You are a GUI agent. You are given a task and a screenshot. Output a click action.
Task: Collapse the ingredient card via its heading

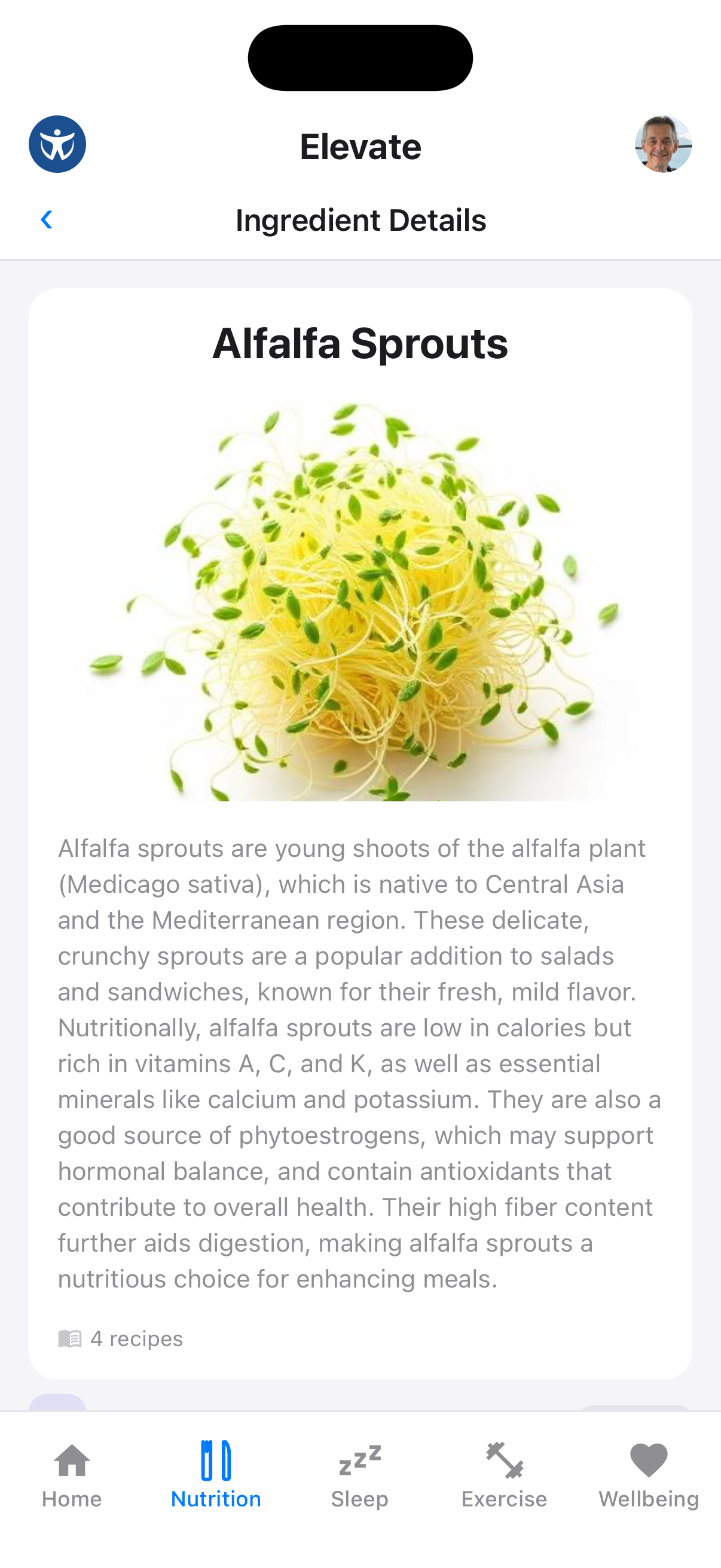click(x=360, y=344)
